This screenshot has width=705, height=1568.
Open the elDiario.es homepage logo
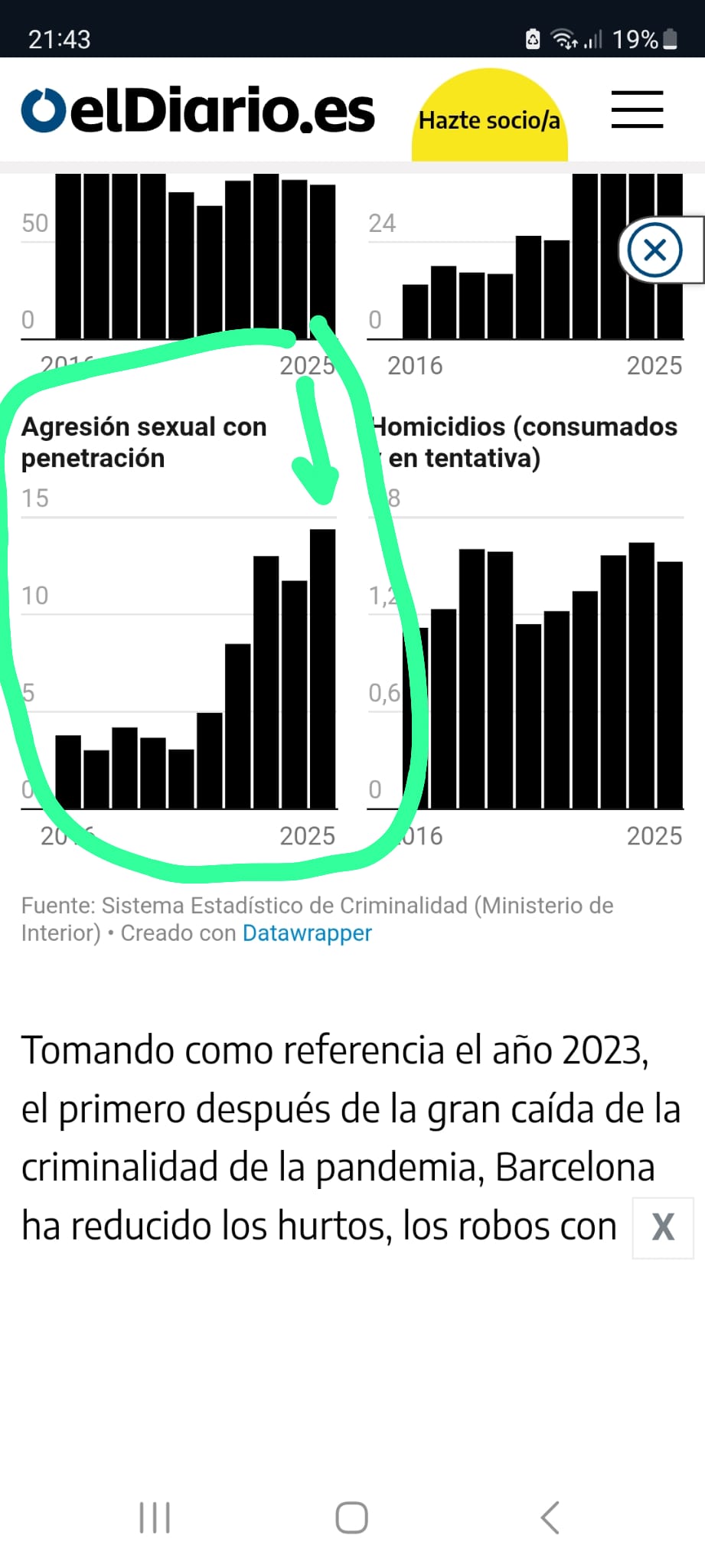point(197,111)
